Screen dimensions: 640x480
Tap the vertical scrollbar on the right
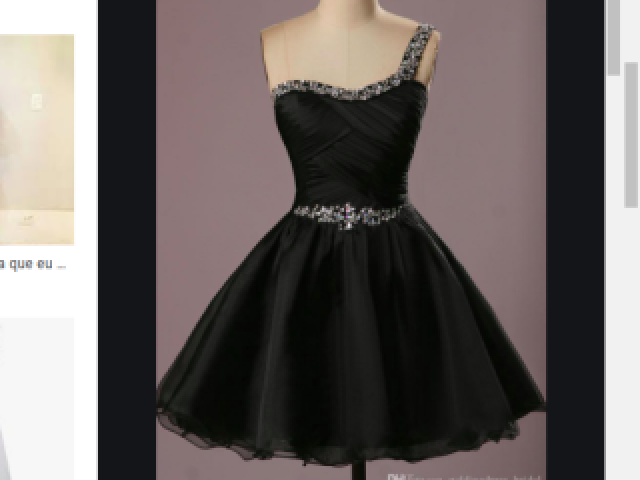[x=614, y=40]
